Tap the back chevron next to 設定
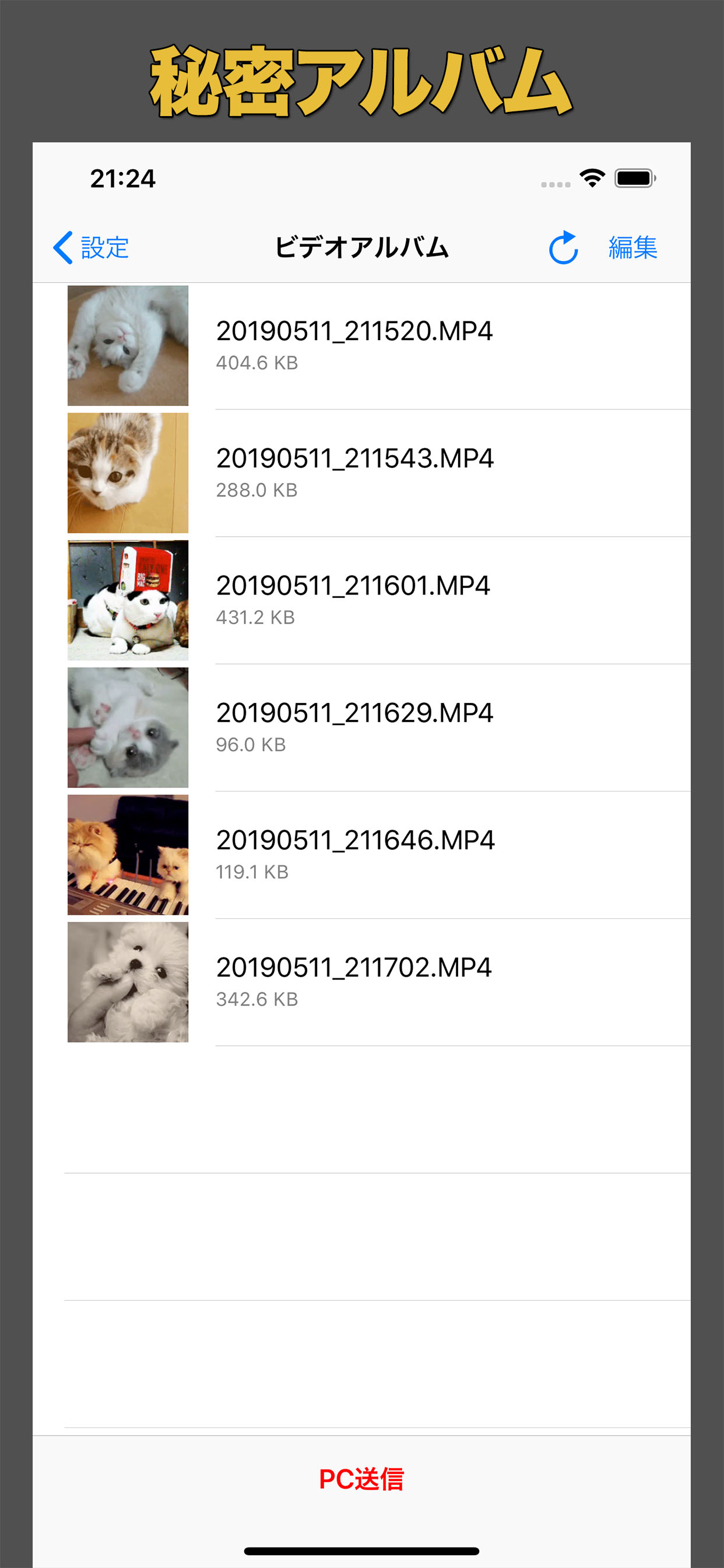The width and height of the screenshot is (724, 1568). pos(64,249)
